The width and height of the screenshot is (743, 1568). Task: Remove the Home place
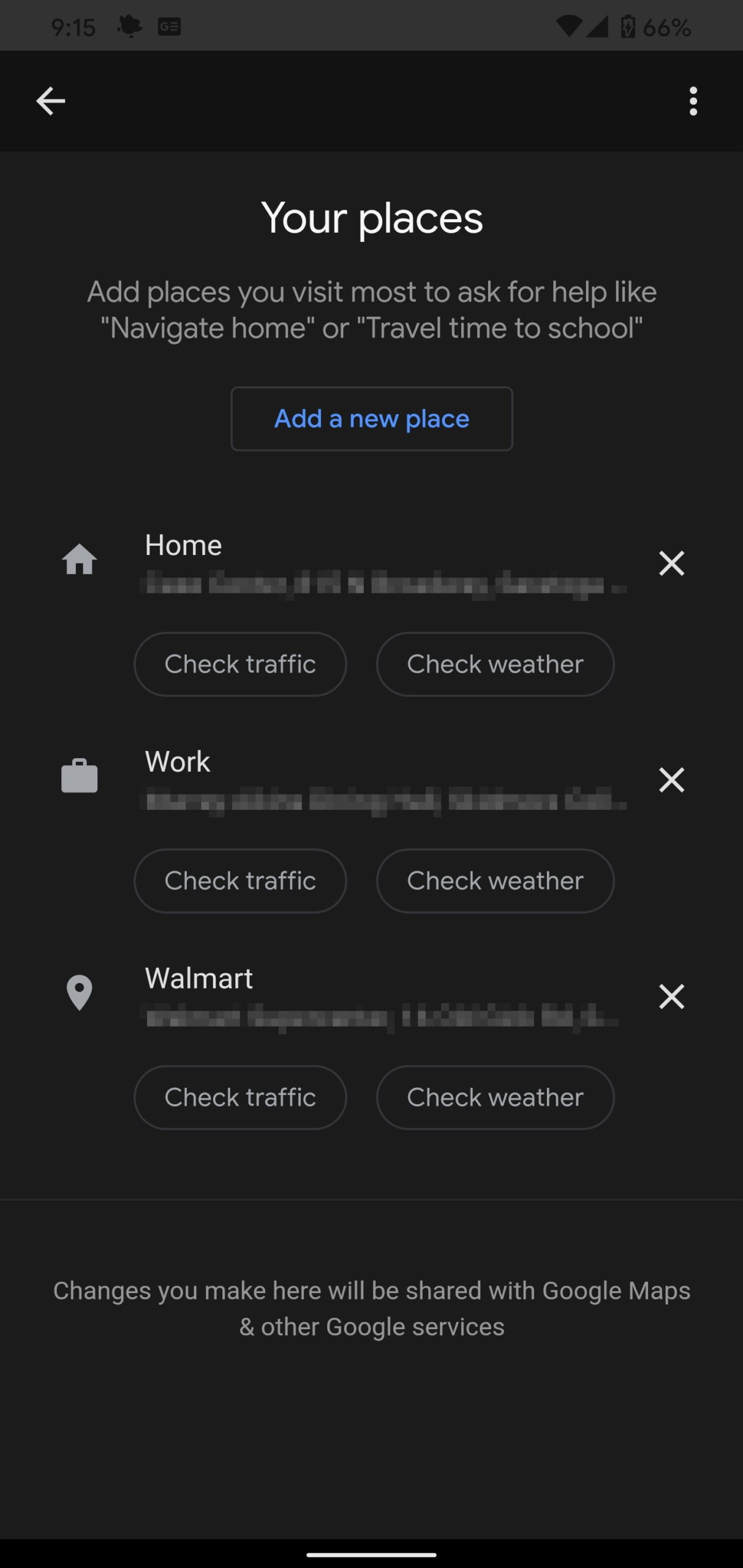click(x=671, y=563)
